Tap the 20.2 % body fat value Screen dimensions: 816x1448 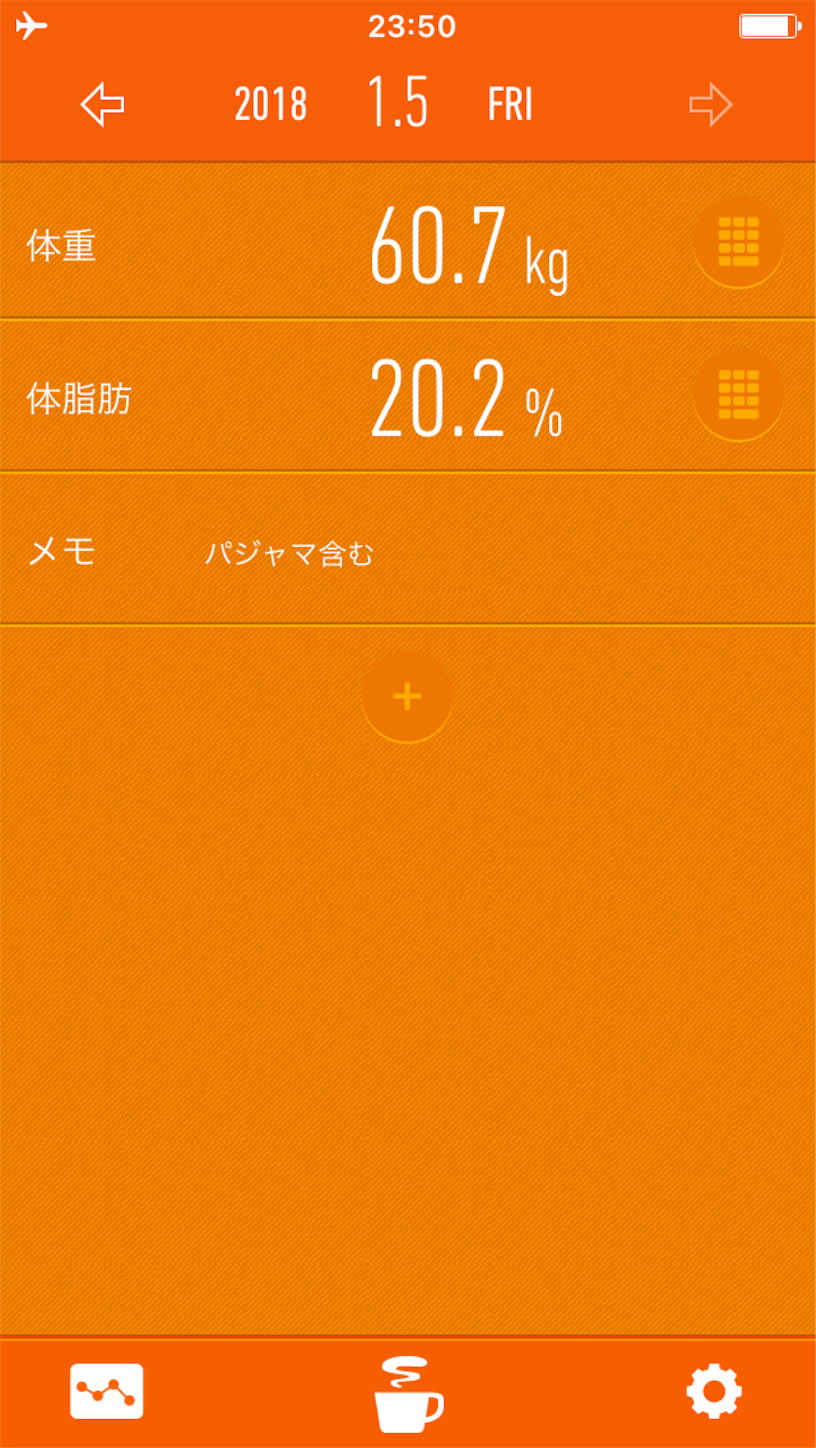coord(466,399)
